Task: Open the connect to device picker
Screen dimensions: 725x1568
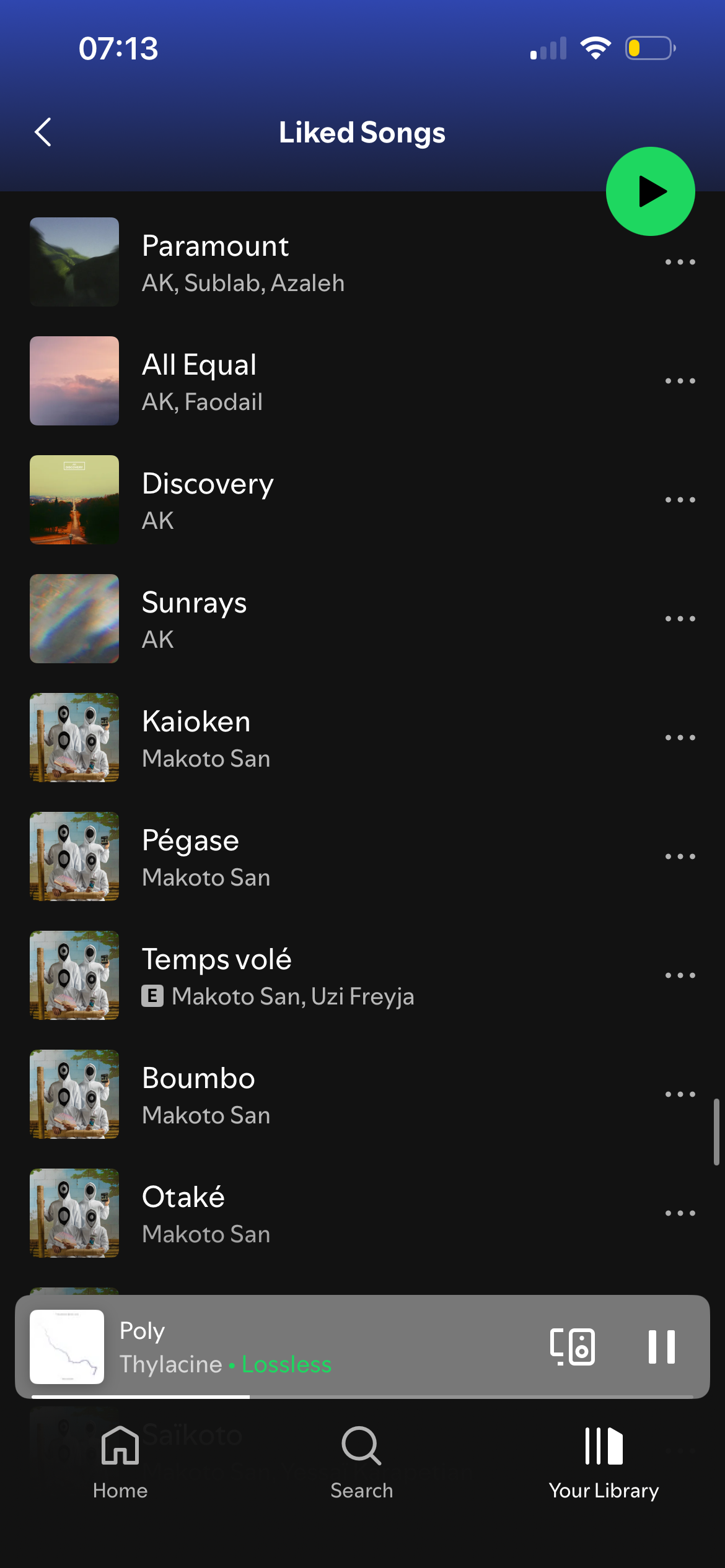Action: point(572,1347)
